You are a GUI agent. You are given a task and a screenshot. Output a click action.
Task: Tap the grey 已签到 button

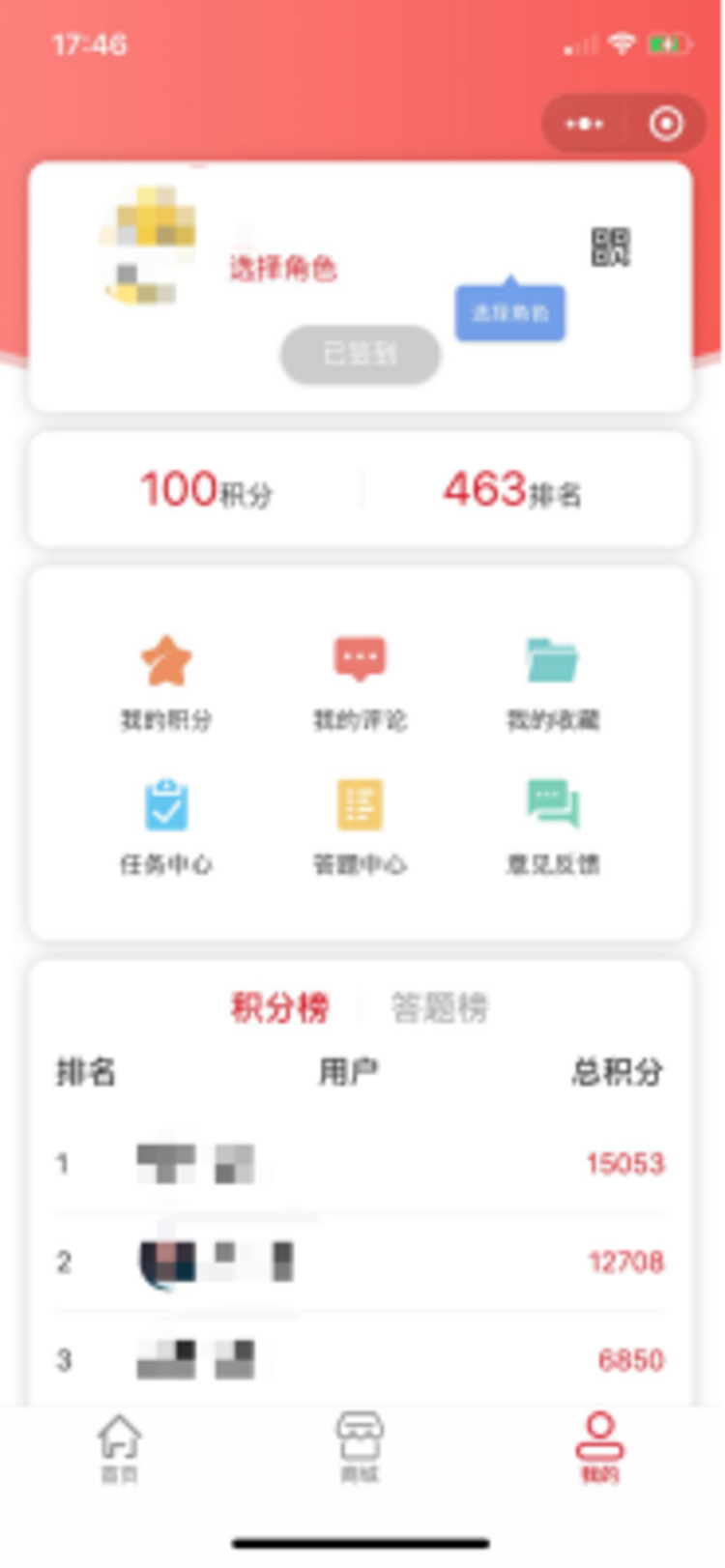360,354
